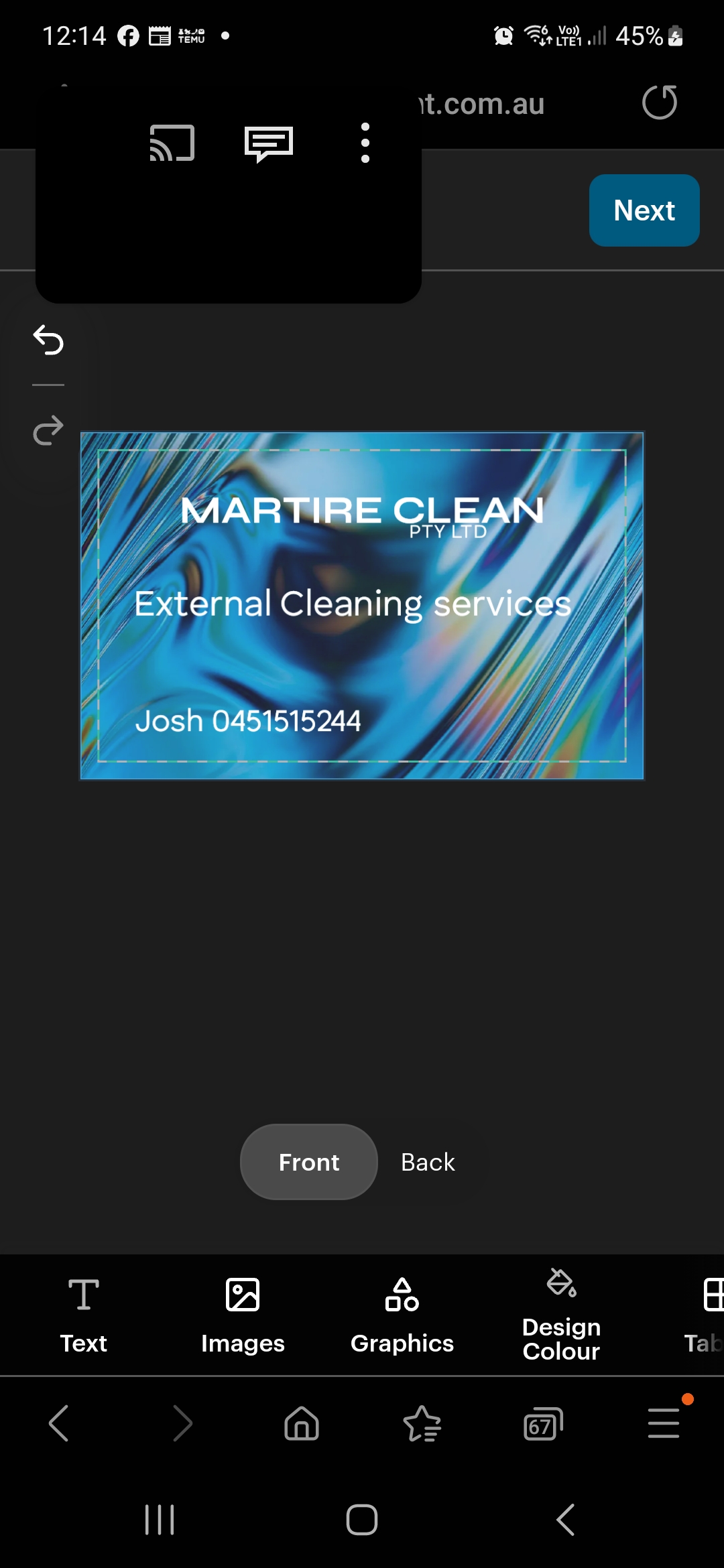Select the Front side tab
The width and height of the screenshot is (724, 1568).
point(309,1162)
